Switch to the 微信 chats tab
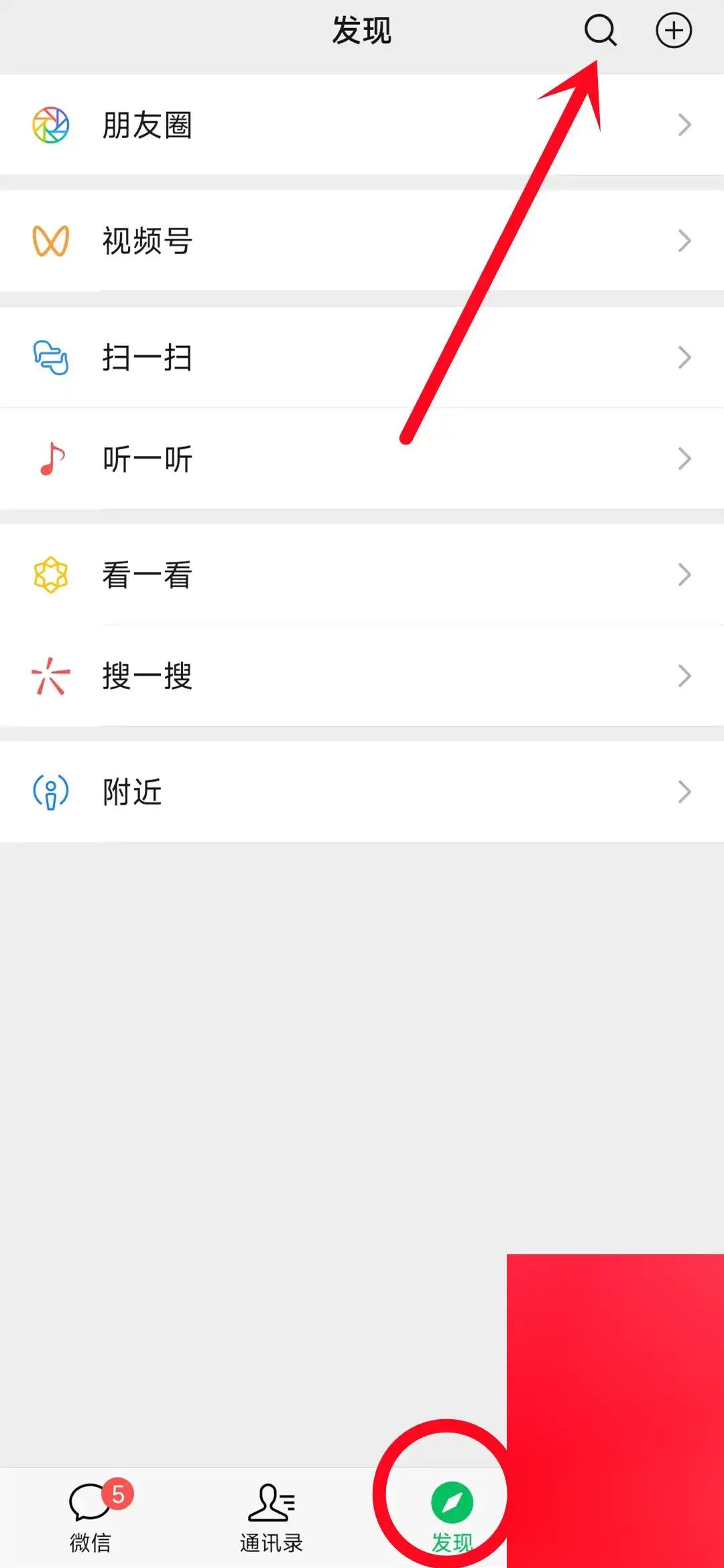This screenshot has width=724, height=1568. (x=91, y=1516)
